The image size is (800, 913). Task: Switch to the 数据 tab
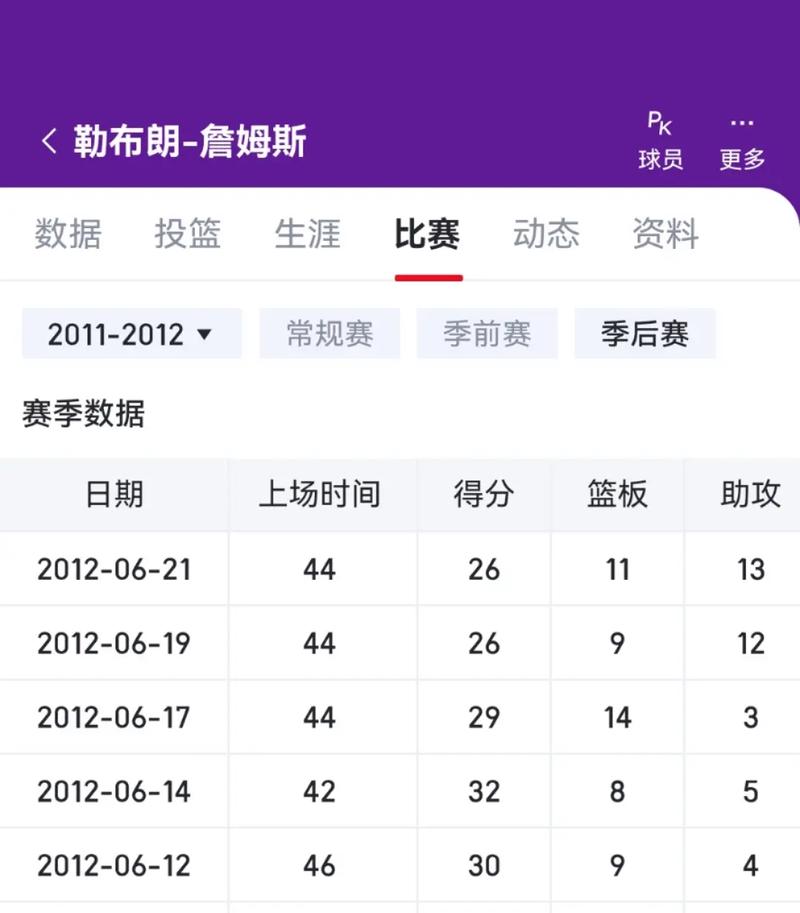click(x=68, y=234)
